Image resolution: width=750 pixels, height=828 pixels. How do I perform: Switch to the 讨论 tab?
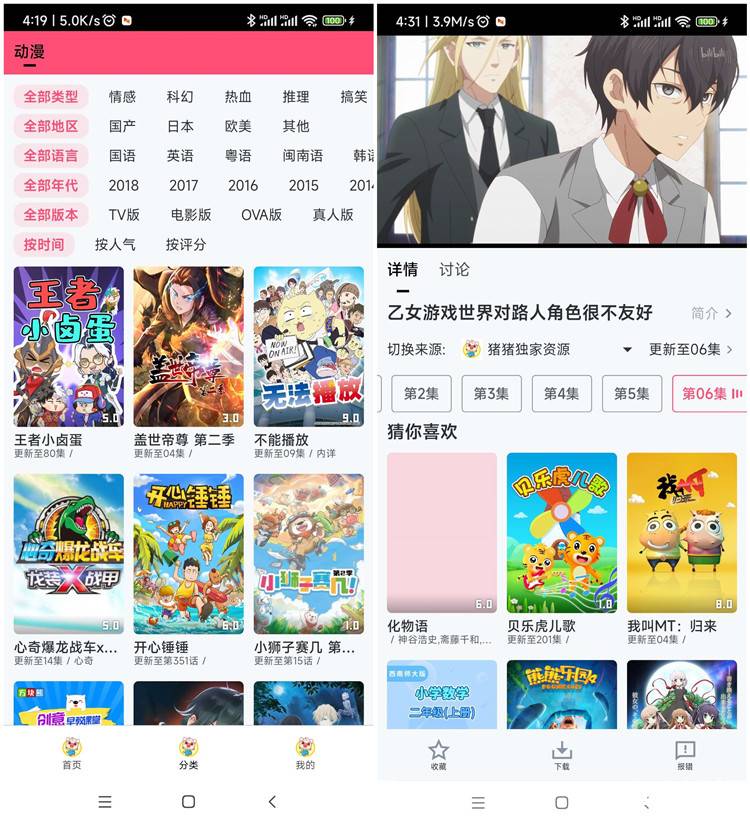(454, 270)
